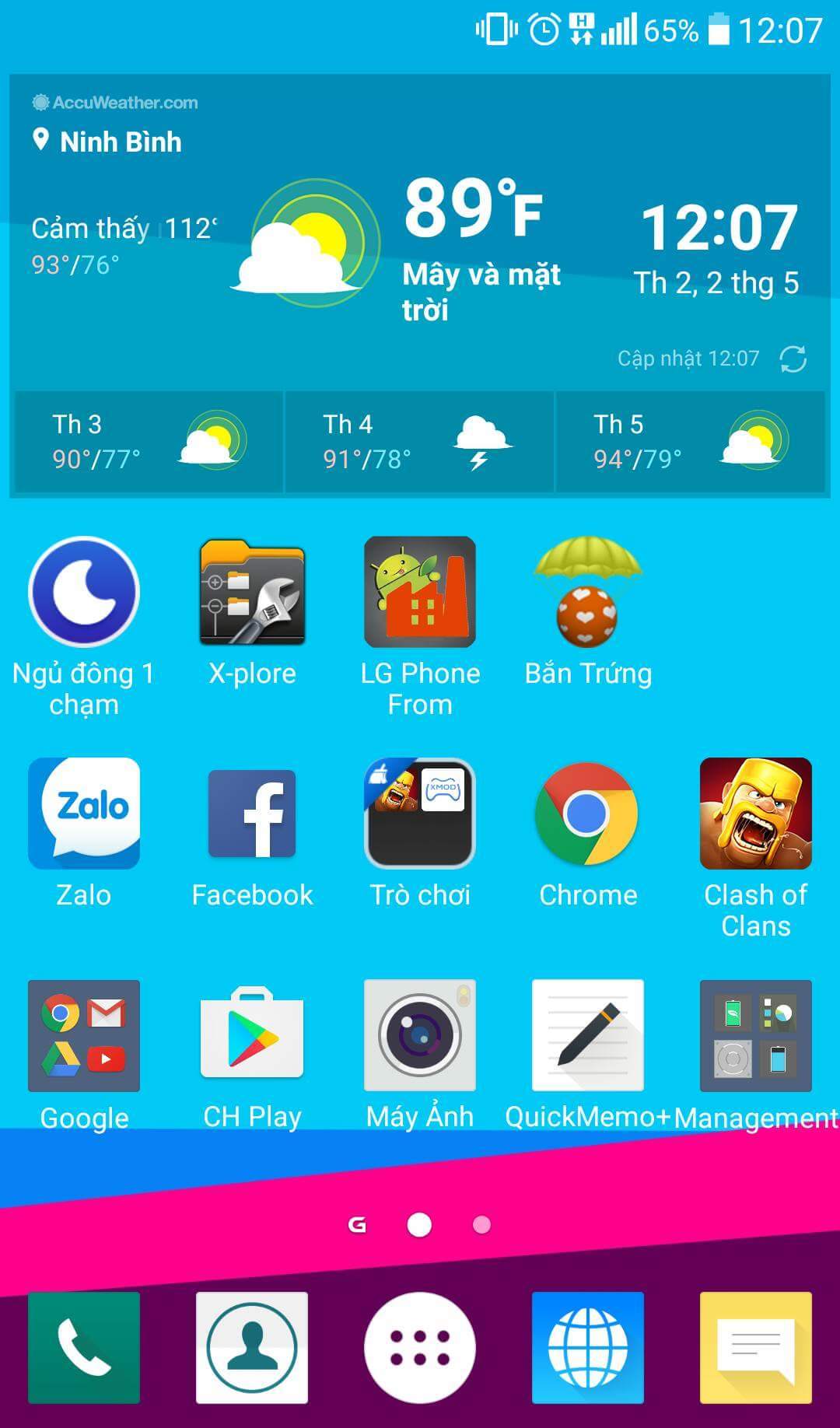Refresh the AccuWeather widget
The height and width of the screenshot is (1428, 840).
tap(793, 359)
